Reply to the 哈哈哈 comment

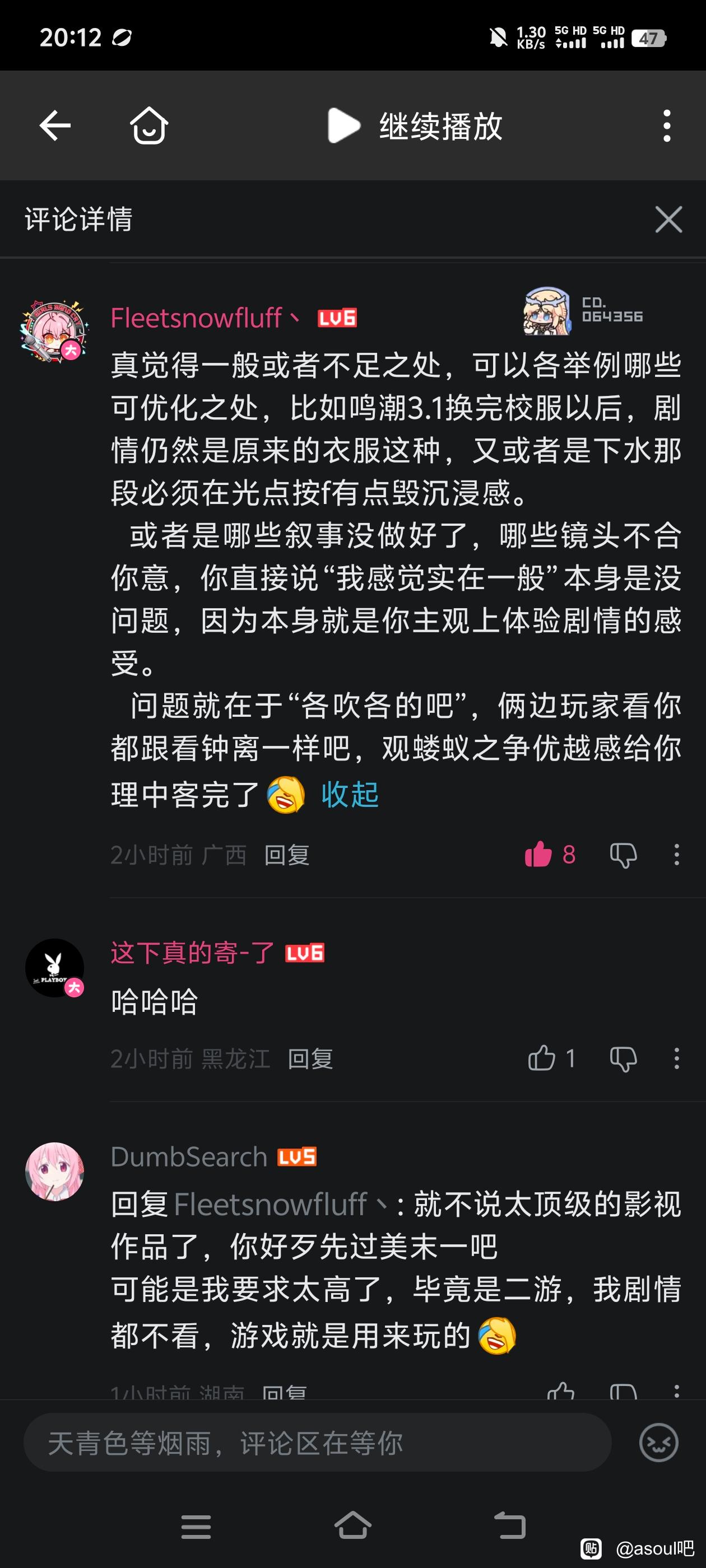pyautogui.click(x=310, y=1058)
